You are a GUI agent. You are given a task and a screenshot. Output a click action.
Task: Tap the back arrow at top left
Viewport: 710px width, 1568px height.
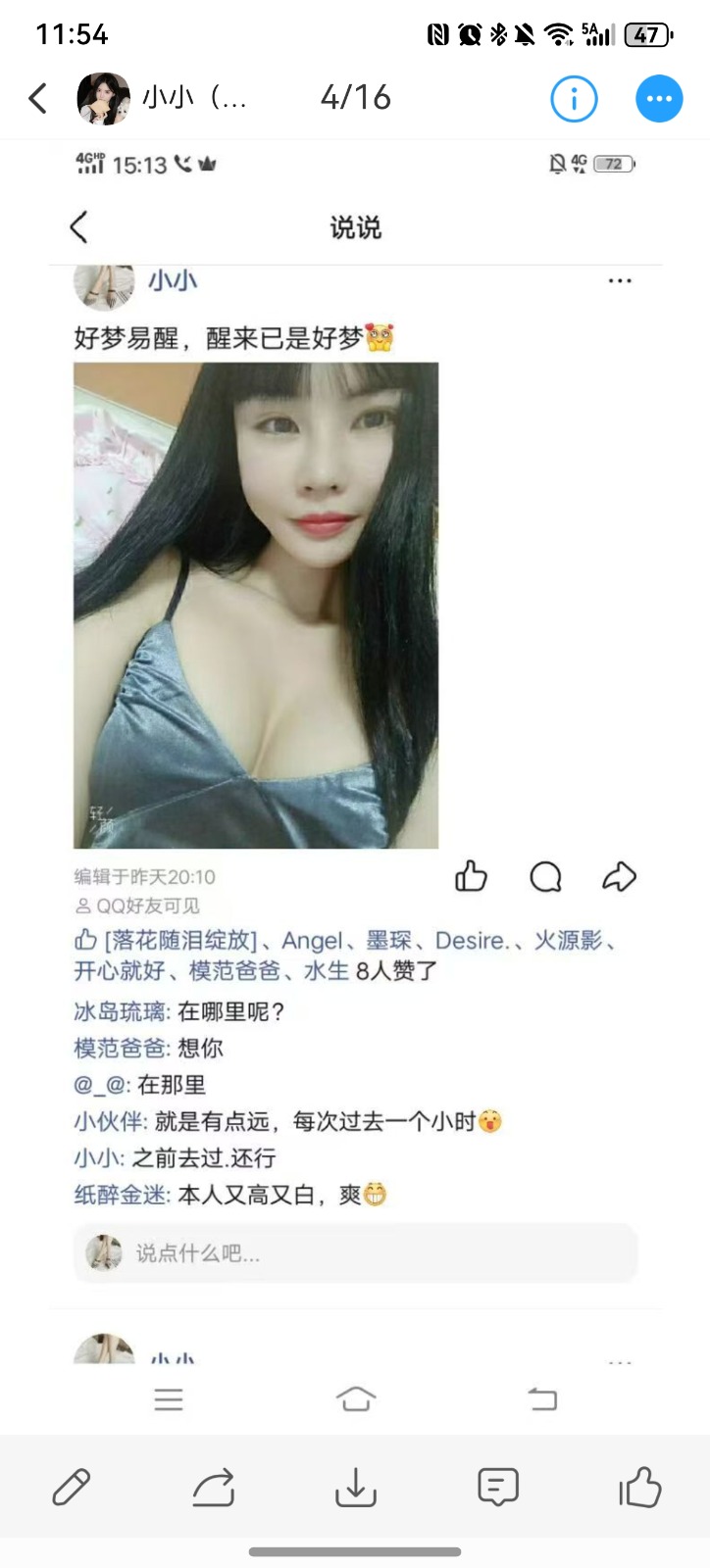36,98
